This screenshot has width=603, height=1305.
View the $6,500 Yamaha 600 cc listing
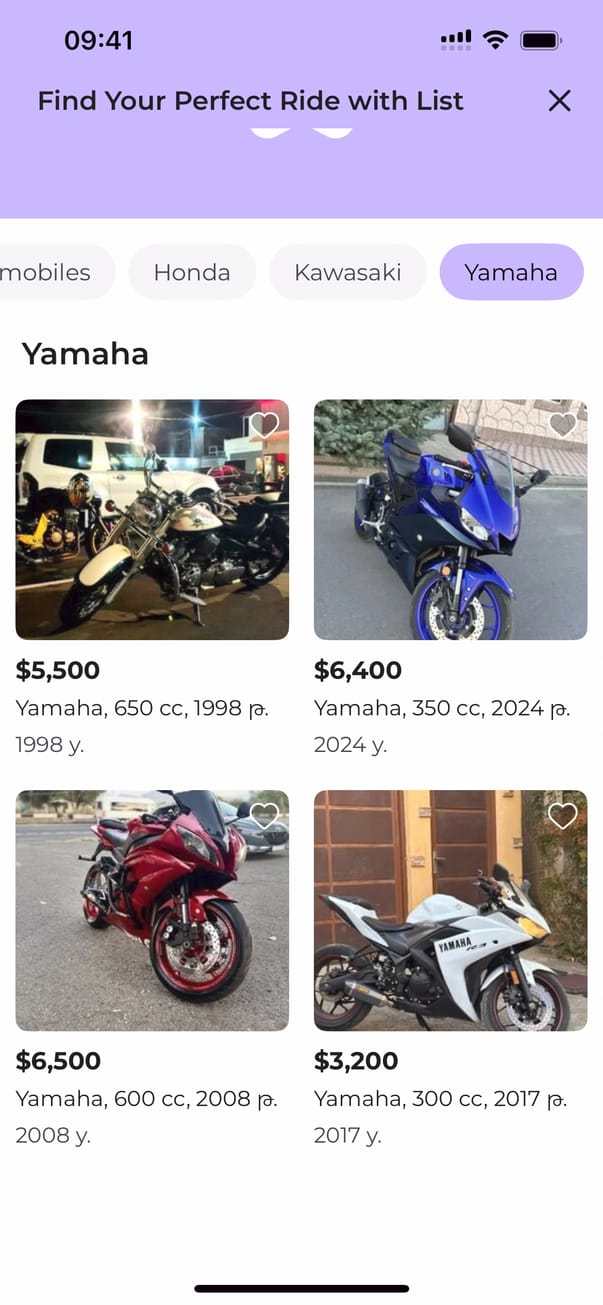click(x=152, y=910)
